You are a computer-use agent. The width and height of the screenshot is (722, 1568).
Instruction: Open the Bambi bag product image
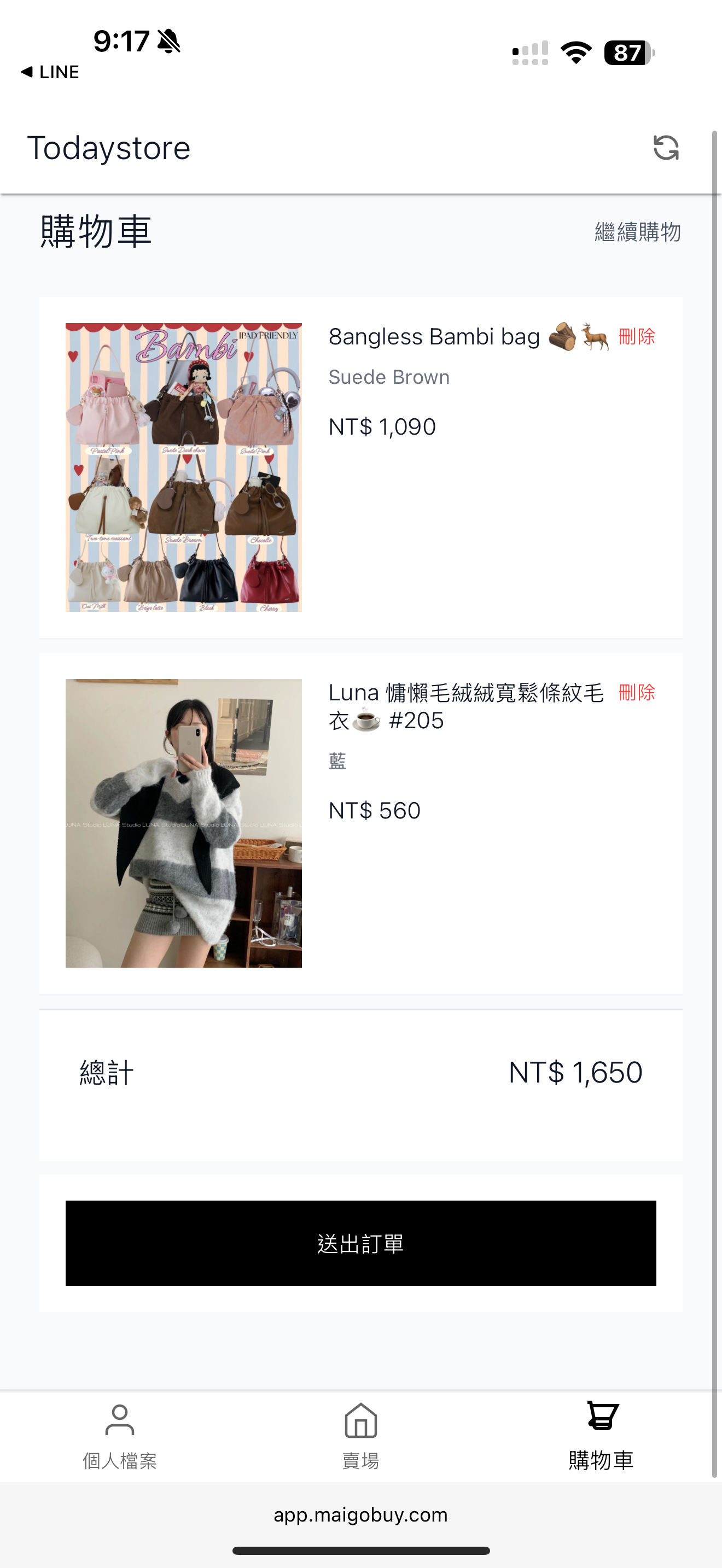(x=184, y=467)
